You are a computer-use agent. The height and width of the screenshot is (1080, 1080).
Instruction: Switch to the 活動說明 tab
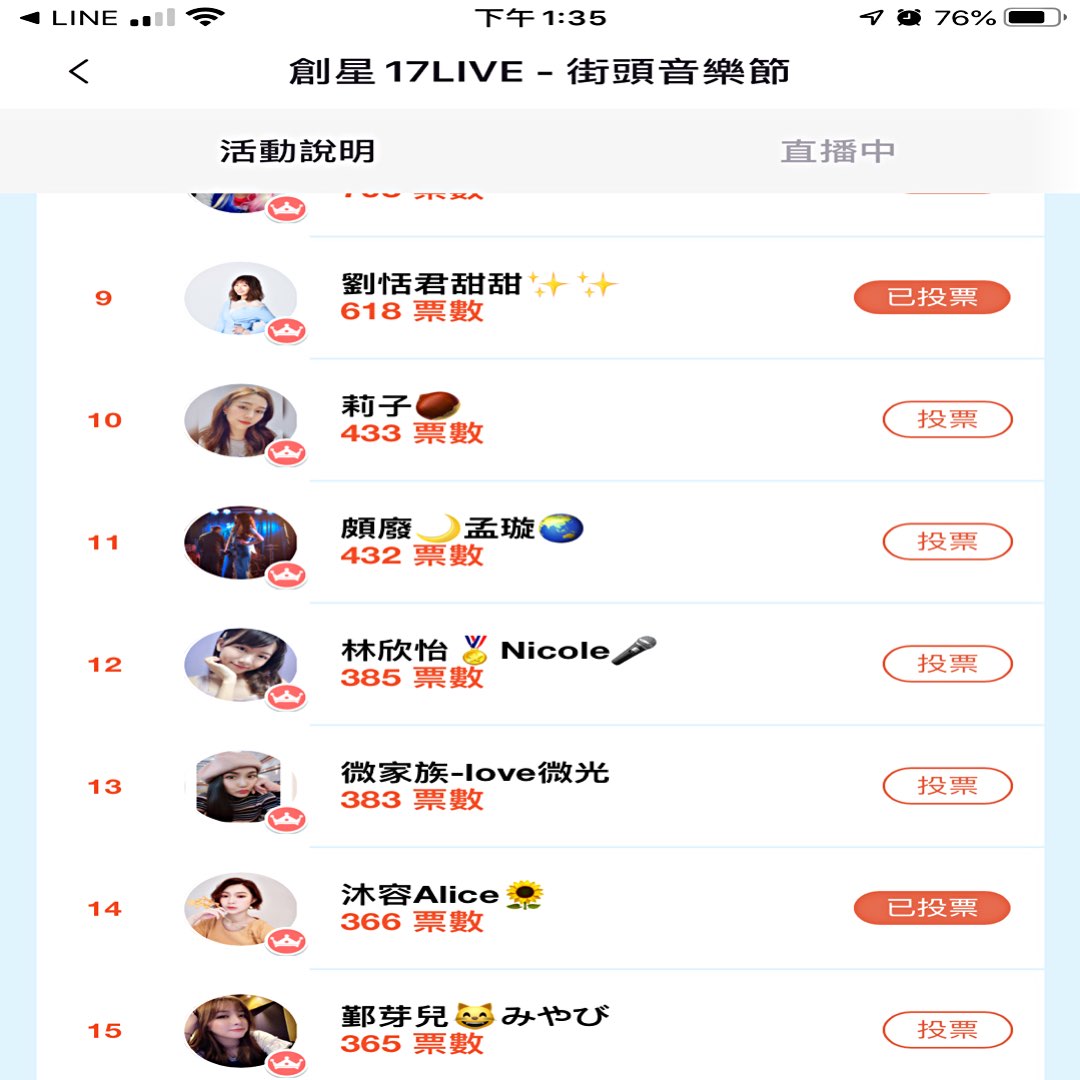click(x=298, y=151)
